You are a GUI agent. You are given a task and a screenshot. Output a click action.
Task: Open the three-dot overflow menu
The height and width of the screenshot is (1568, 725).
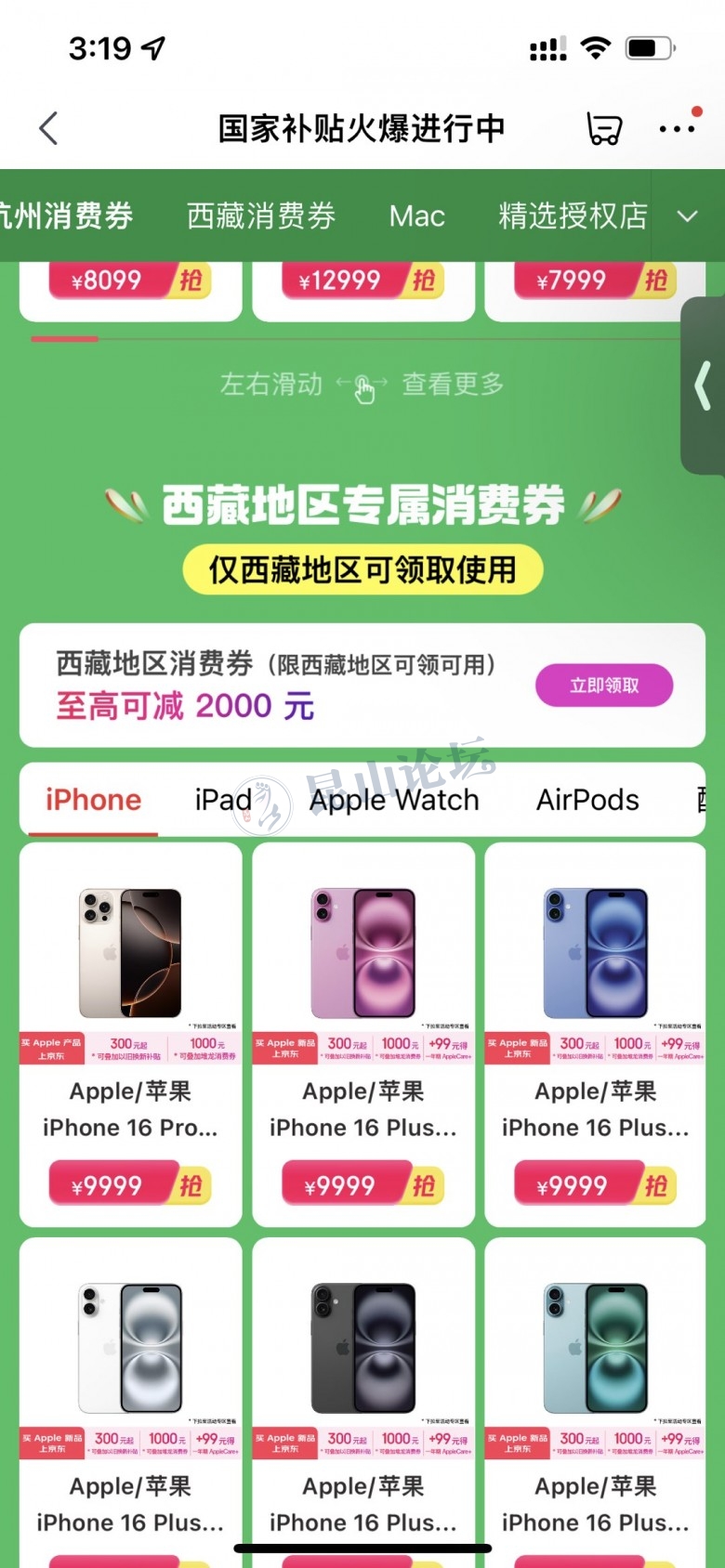coord(677,128)
